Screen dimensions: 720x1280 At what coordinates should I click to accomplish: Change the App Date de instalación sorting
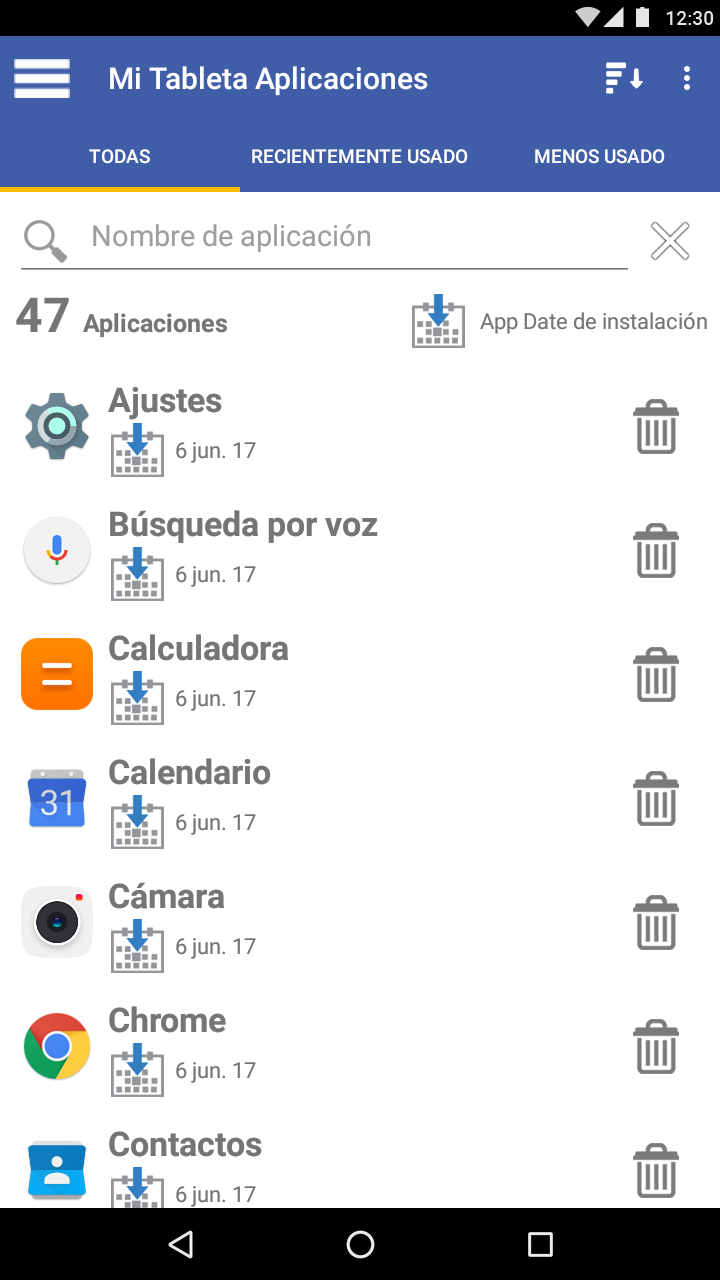click(x=560, y=322)
